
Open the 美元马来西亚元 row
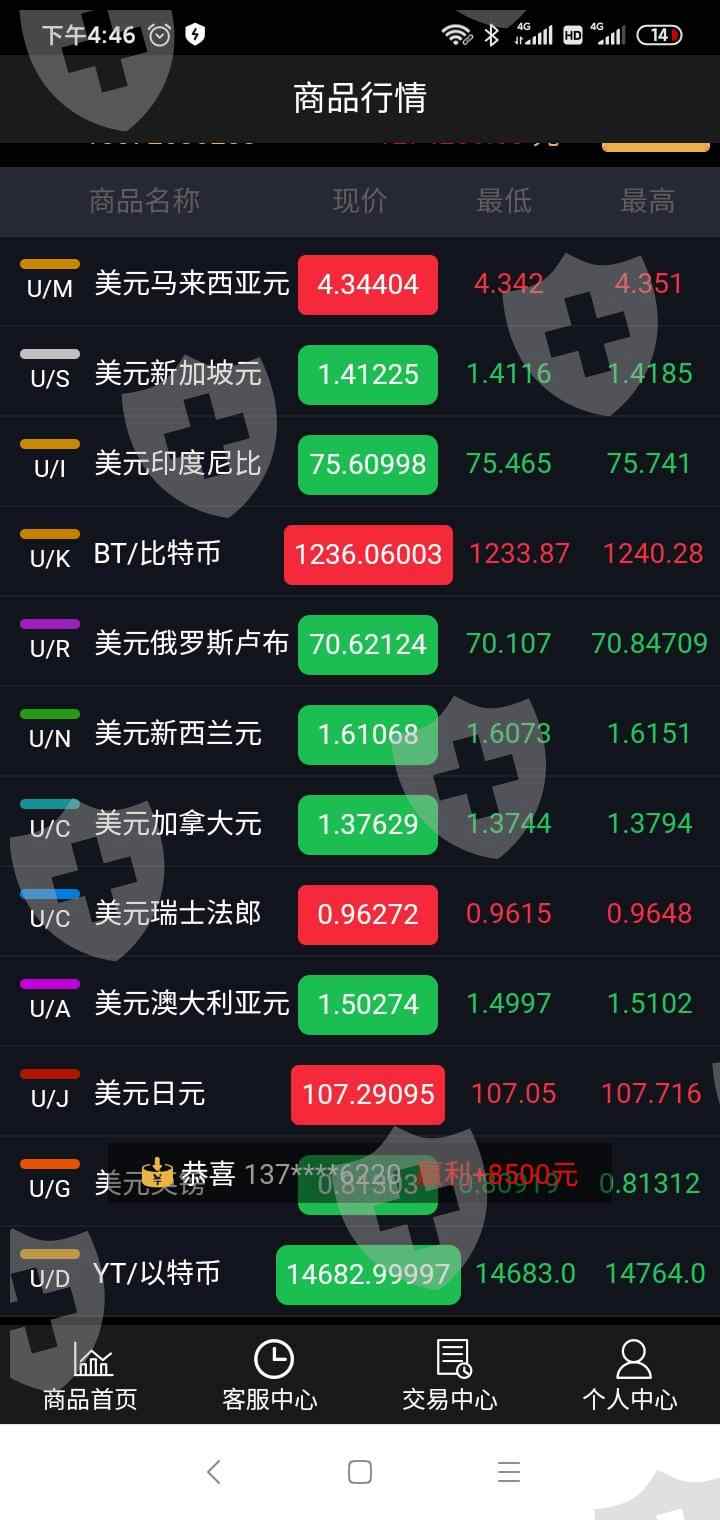click(360, 283)
